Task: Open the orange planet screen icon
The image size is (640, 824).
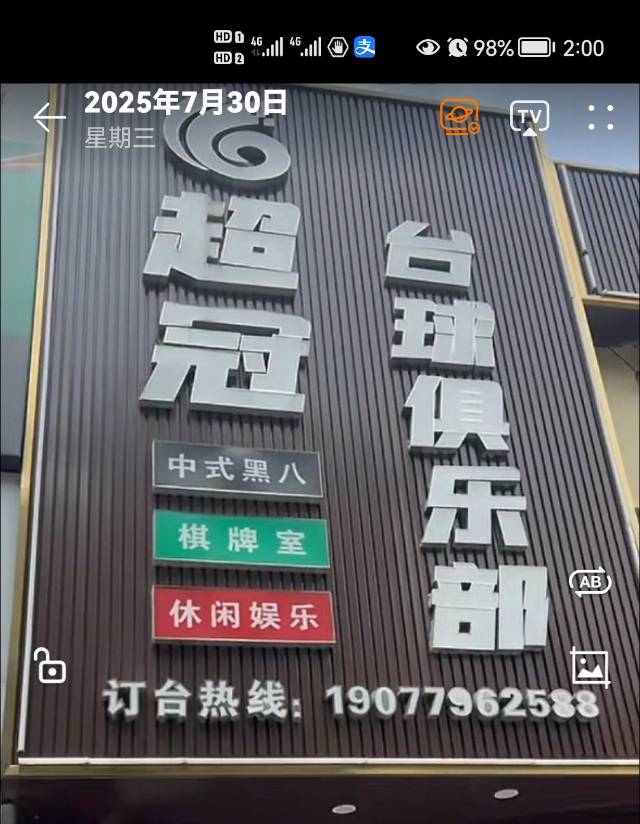Action: point(459,116)
